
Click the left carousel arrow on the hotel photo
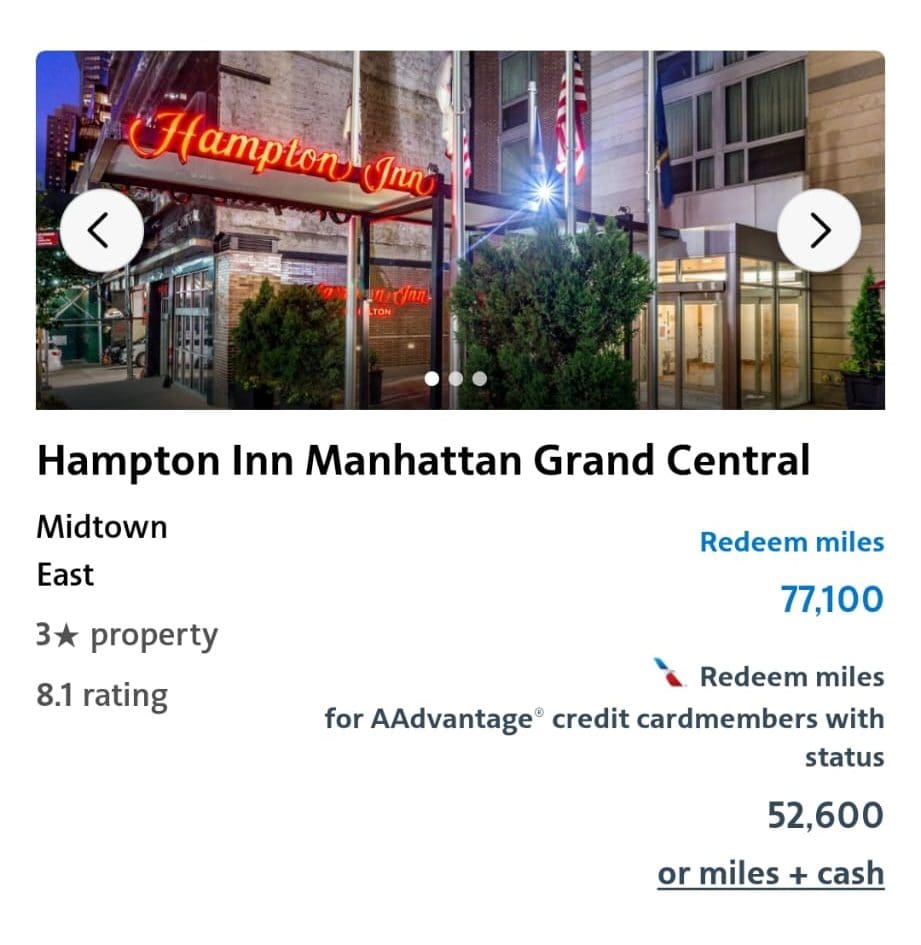[101, 230]
